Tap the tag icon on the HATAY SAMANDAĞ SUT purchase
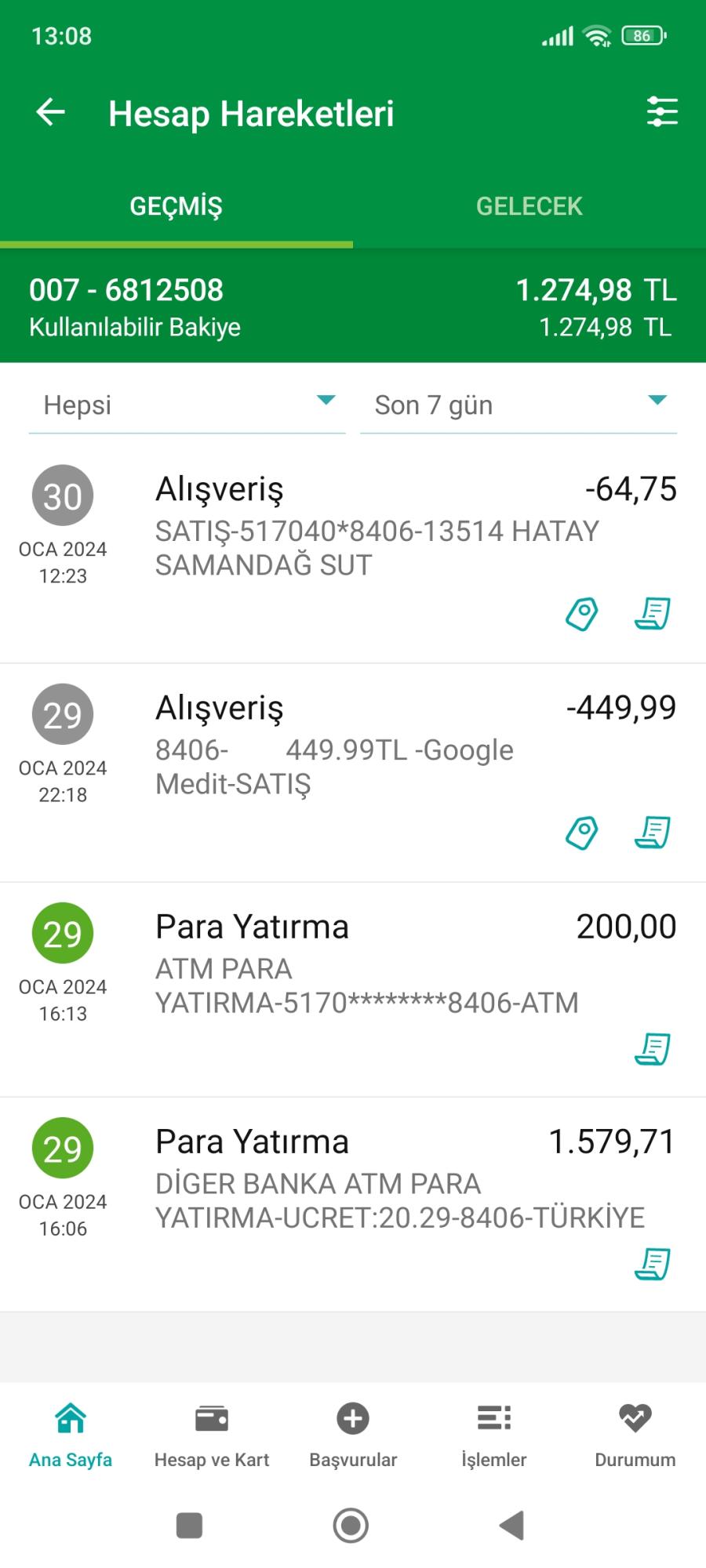This screenshot has height=1568, width=706. [581, 615]
